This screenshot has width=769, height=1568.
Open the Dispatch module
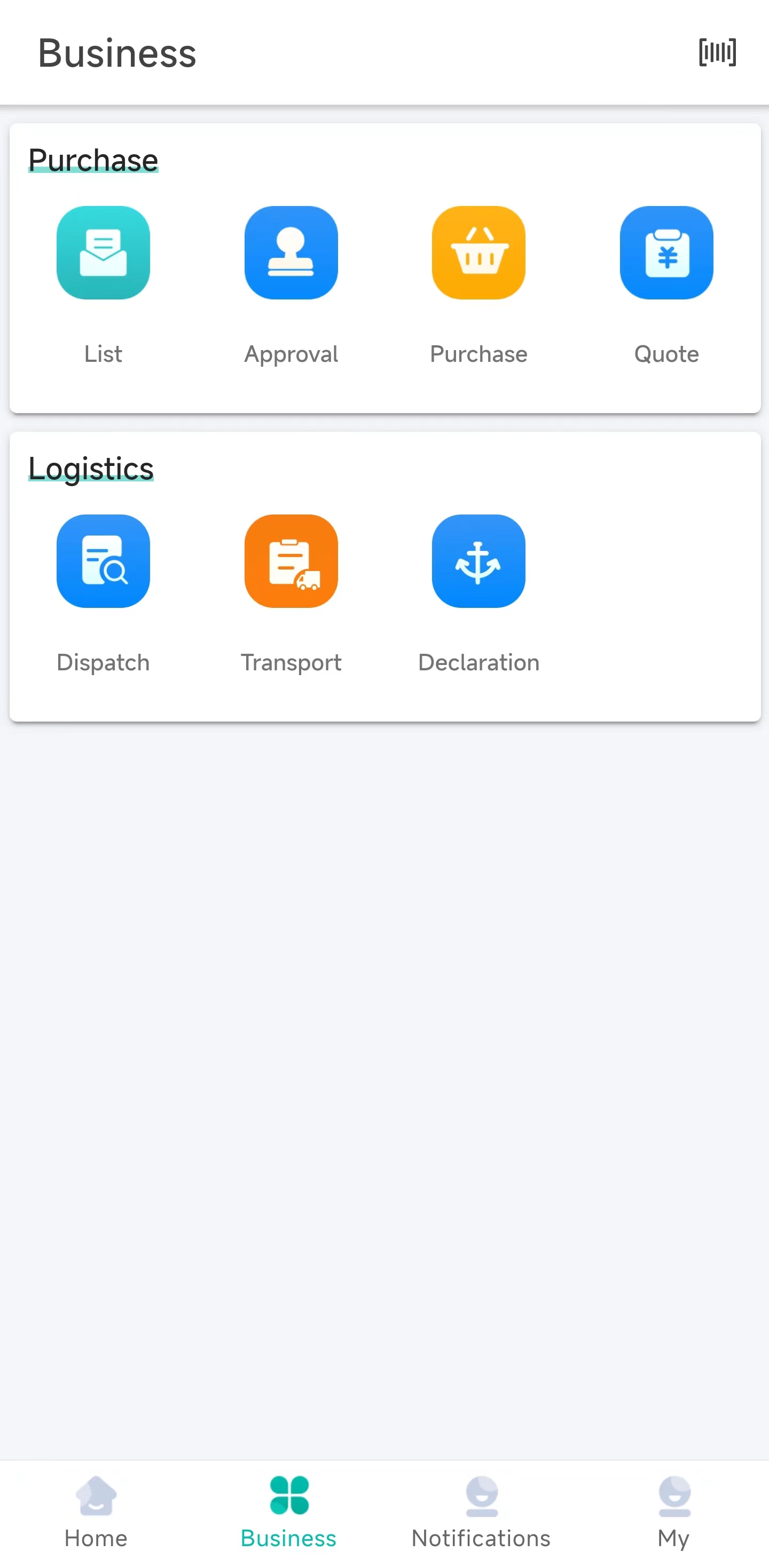pyautogui.click(x=103, y=561)
